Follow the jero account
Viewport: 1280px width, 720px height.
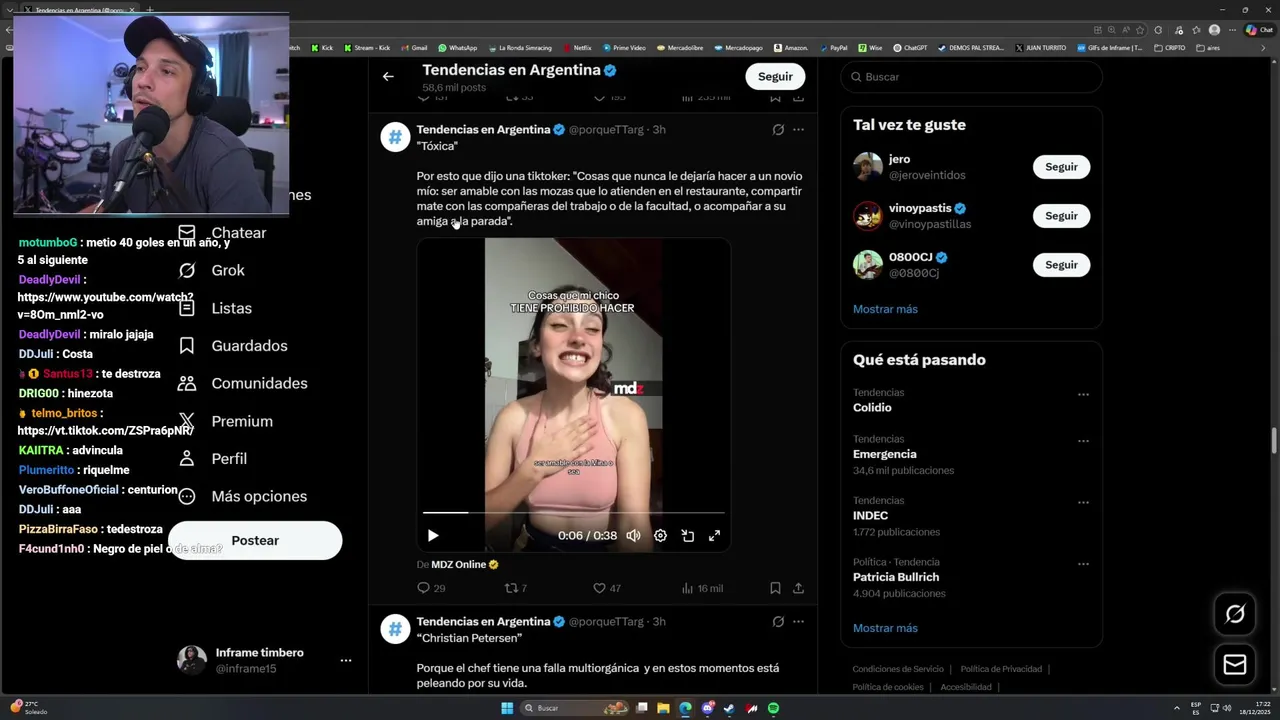click(1061, 167)
